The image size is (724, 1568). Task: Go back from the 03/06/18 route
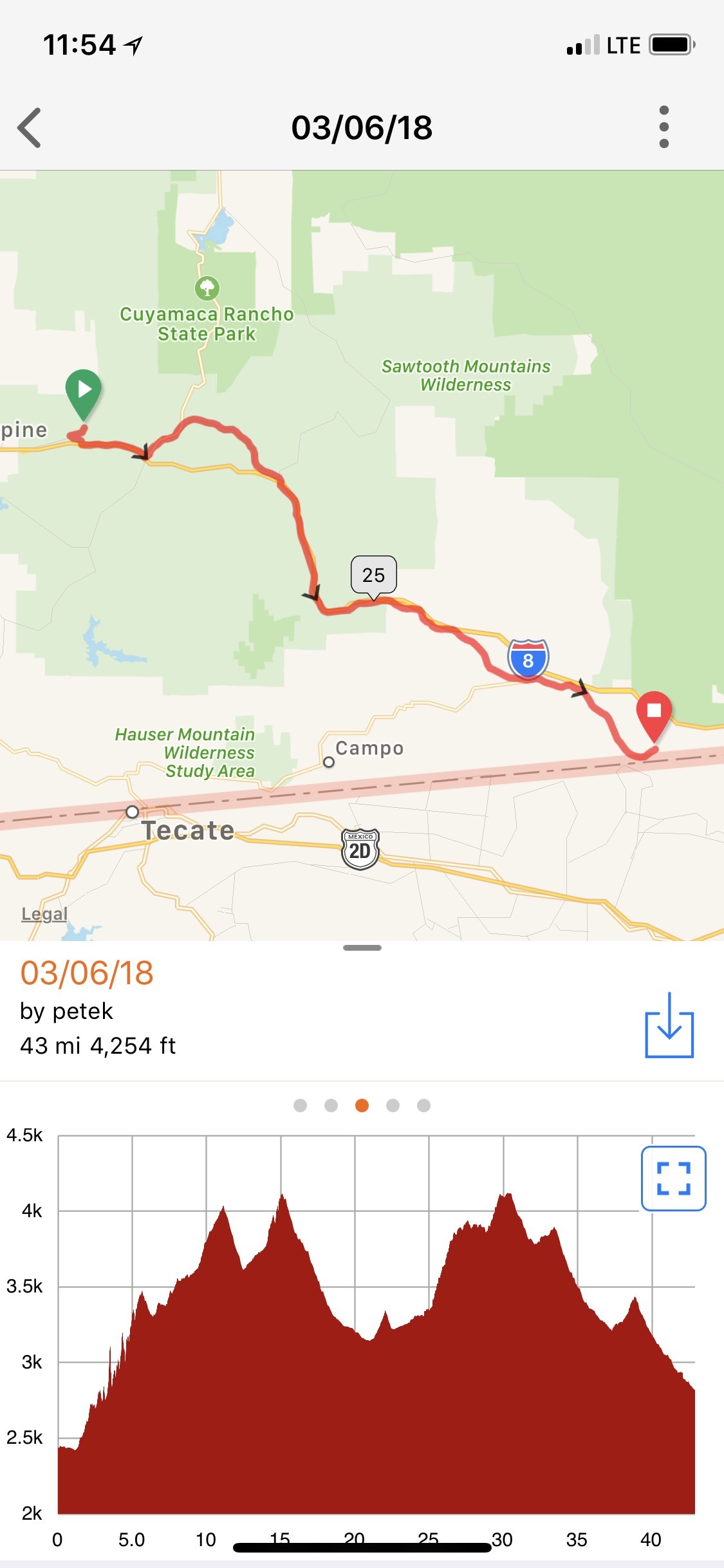point(30,127)
